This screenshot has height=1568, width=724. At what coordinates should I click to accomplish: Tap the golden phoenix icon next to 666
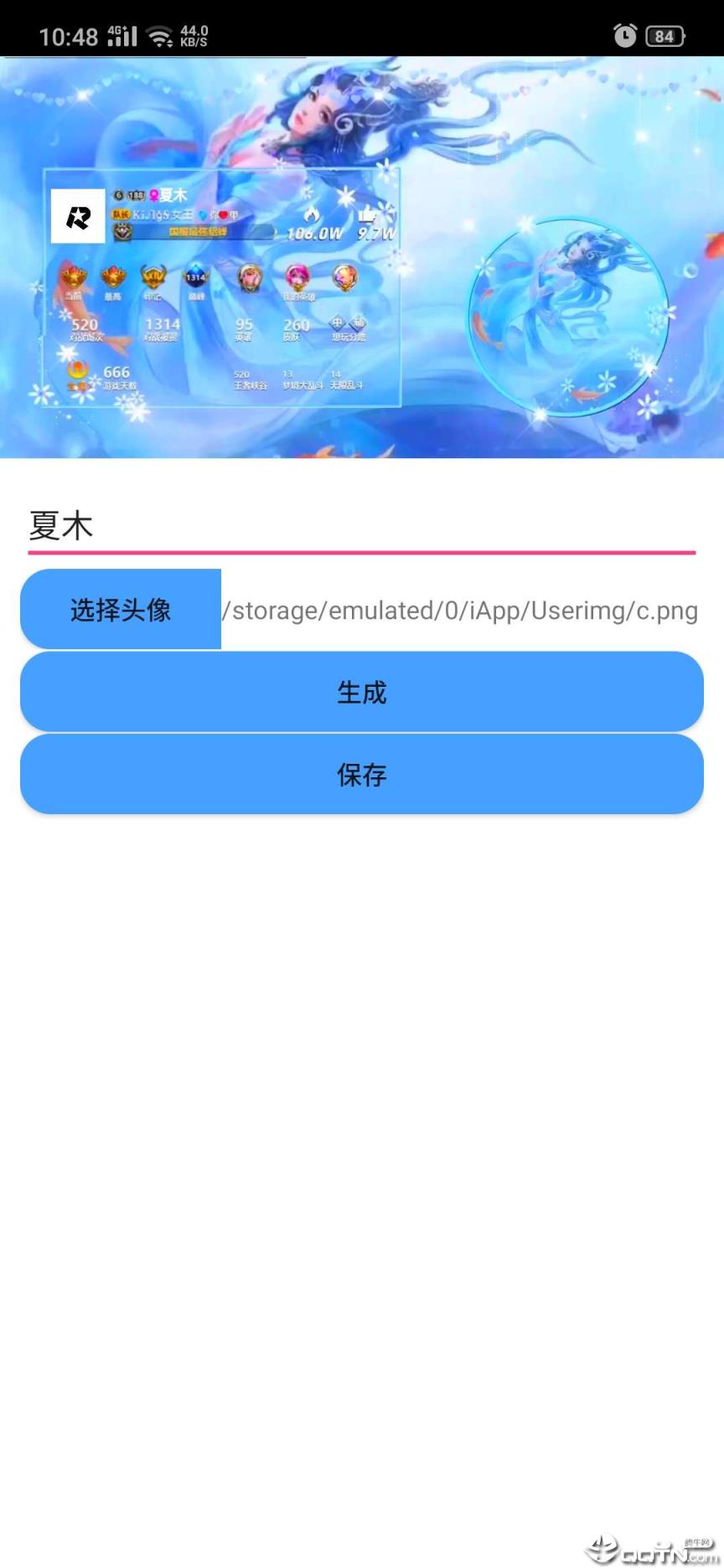pos(77,369)
